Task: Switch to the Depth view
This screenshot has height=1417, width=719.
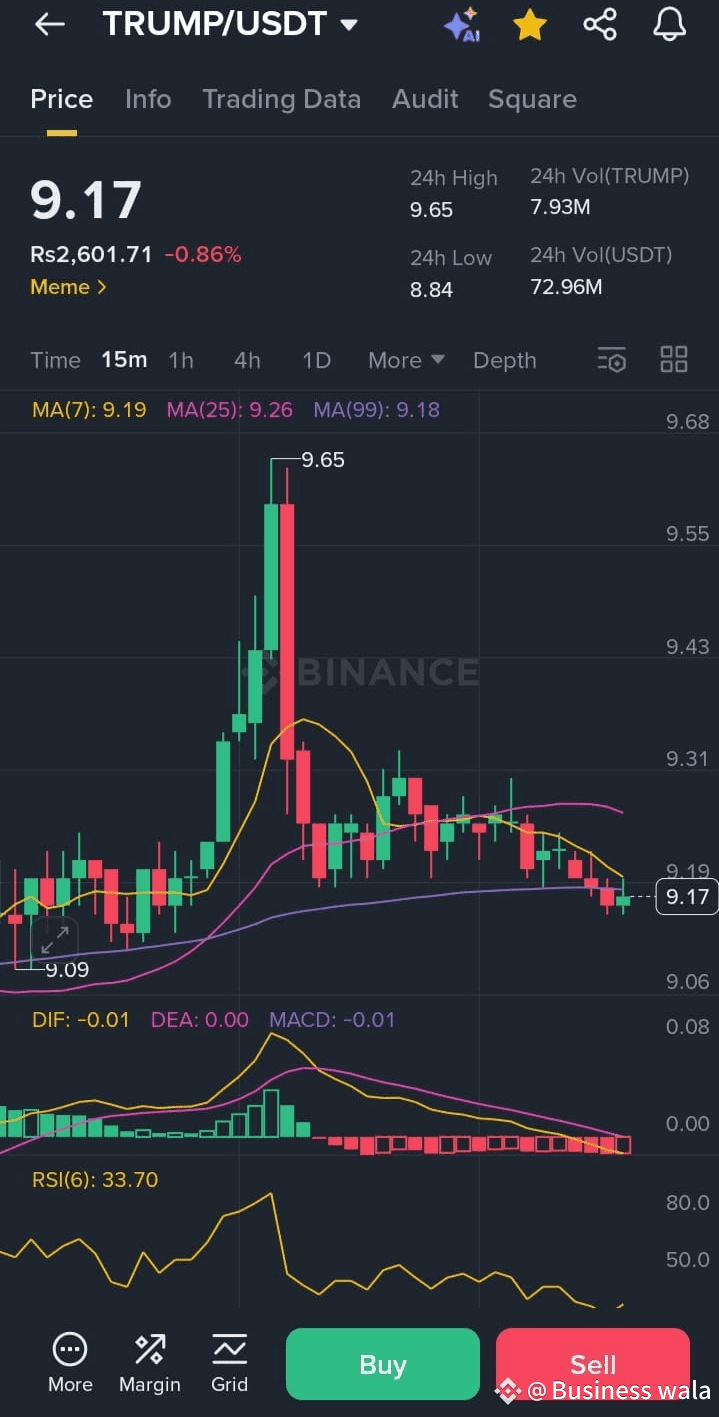Action: coord(504,360)
